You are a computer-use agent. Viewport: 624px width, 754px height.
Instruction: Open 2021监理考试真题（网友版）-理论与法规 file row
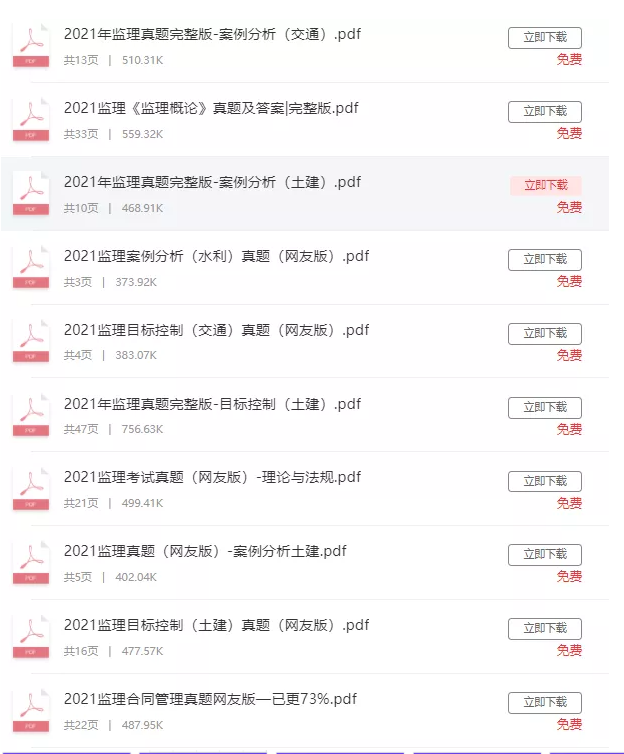click(x=212, y=478)
